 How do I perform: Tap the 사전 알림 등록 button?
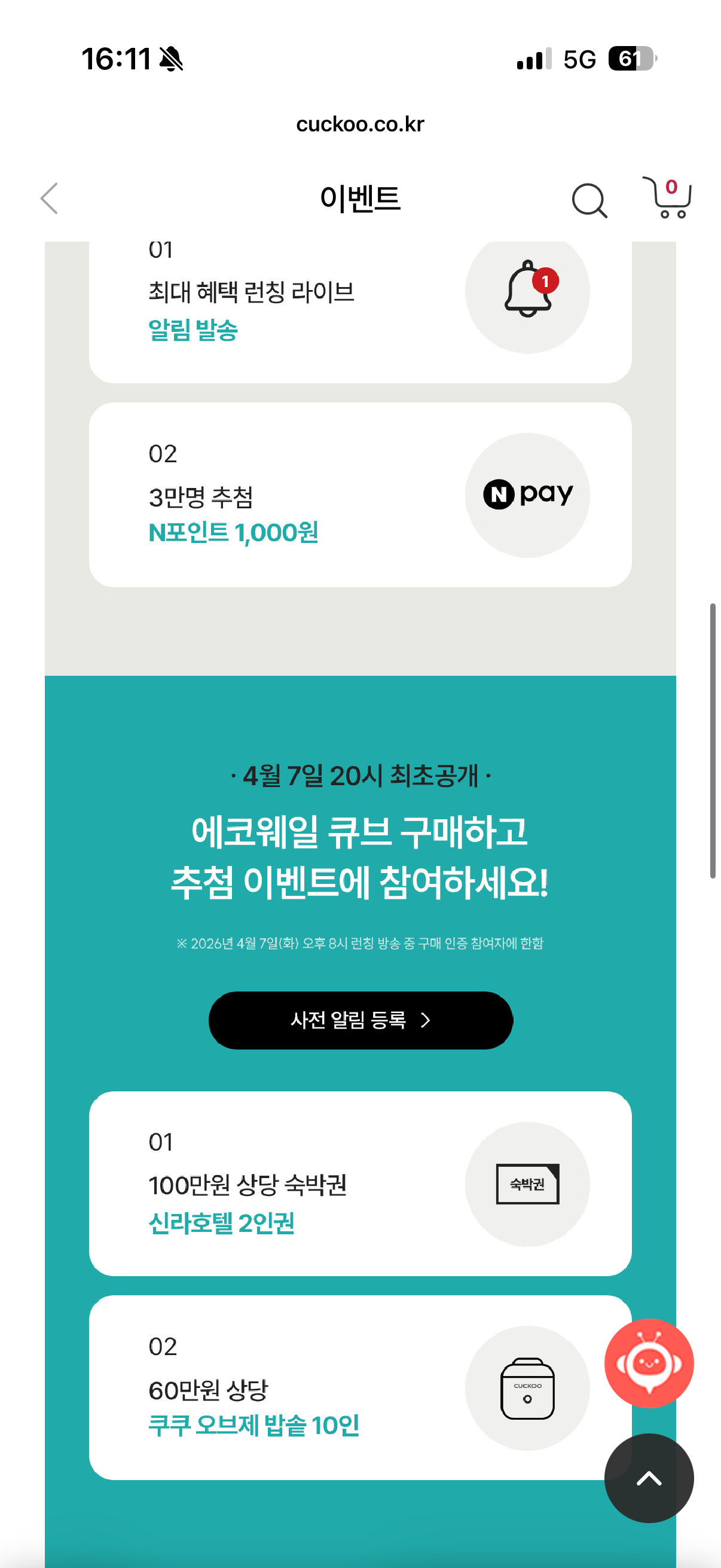point(360,1020)
